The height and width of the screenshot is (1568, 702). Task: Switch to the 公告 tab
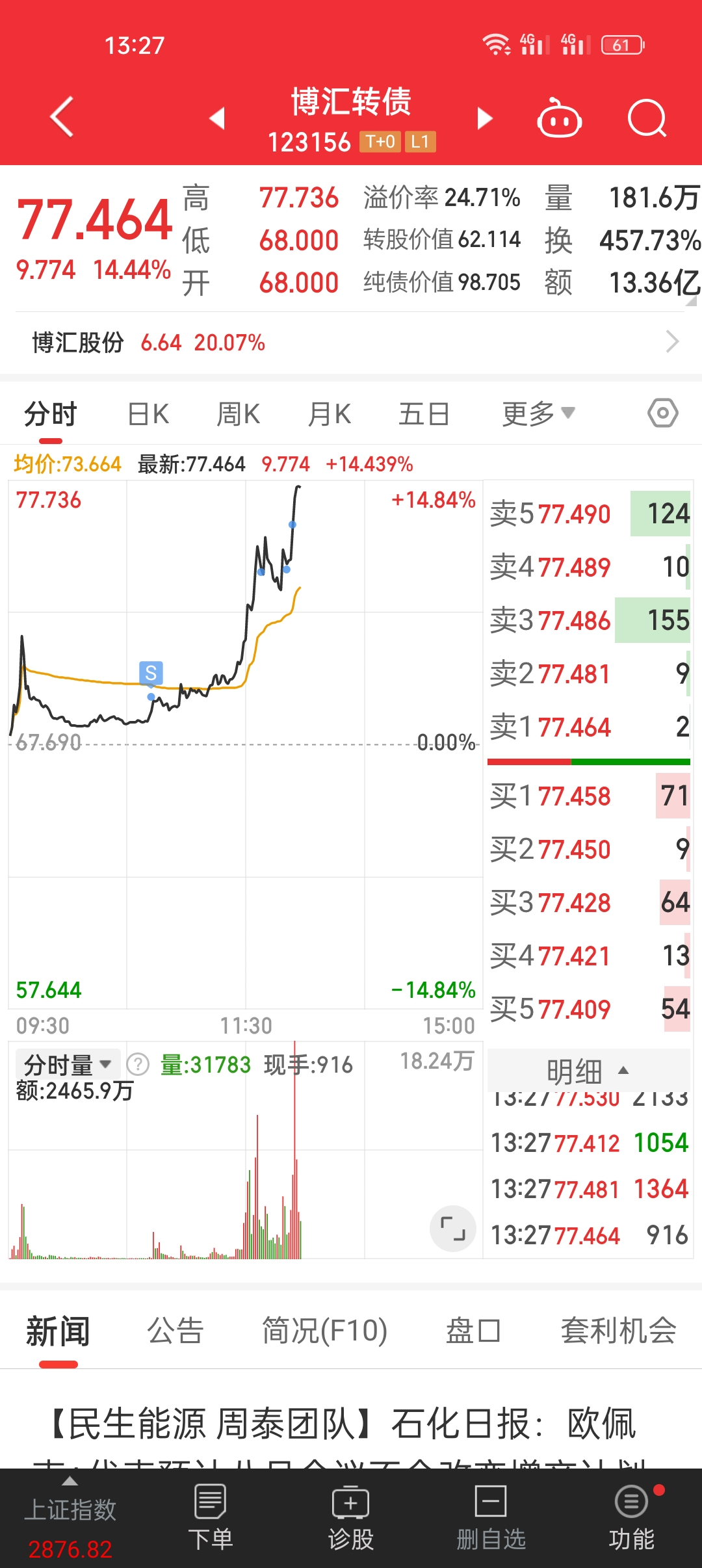point(175,1330)
